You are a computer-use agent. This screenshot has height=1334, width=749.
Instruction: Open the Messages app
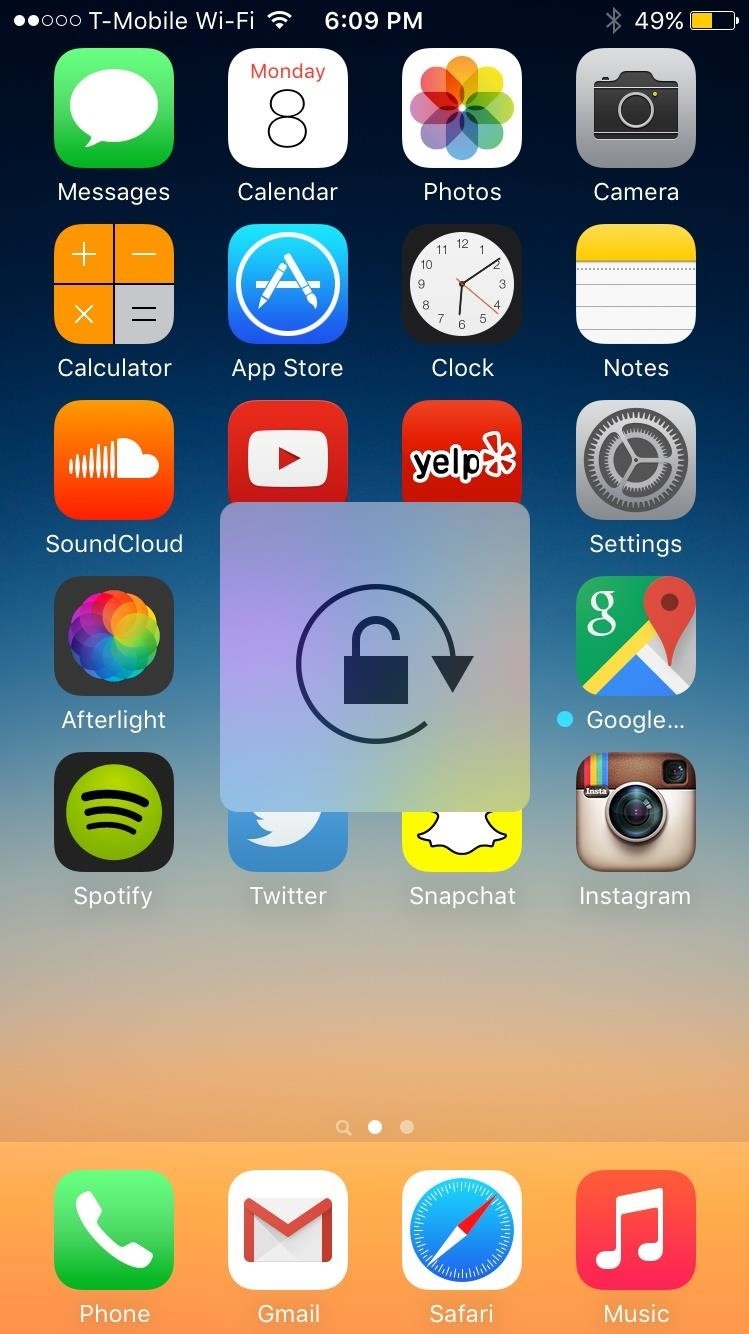(x=113, y=108)
